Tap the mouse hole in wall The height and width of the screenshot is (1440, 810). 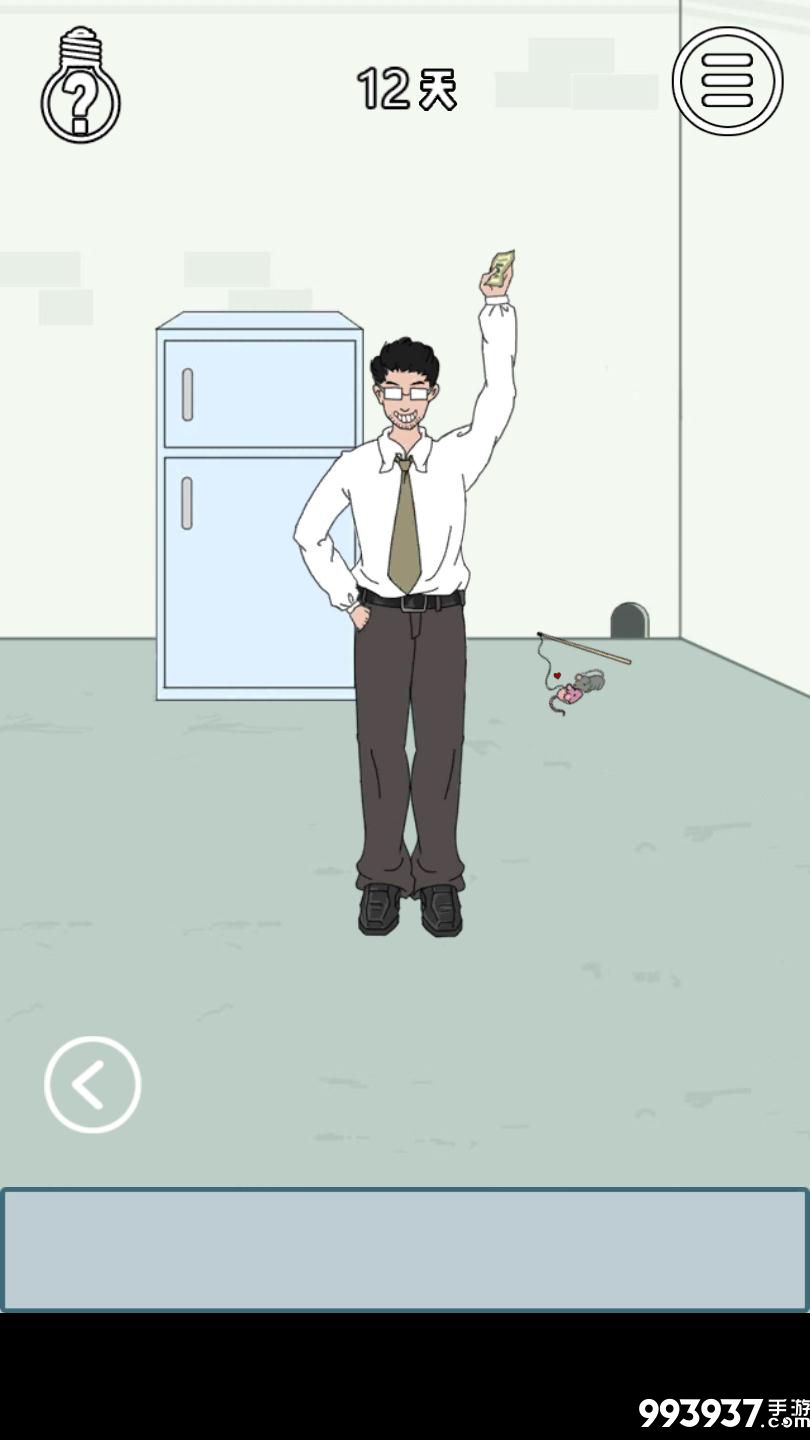[629, 620]
